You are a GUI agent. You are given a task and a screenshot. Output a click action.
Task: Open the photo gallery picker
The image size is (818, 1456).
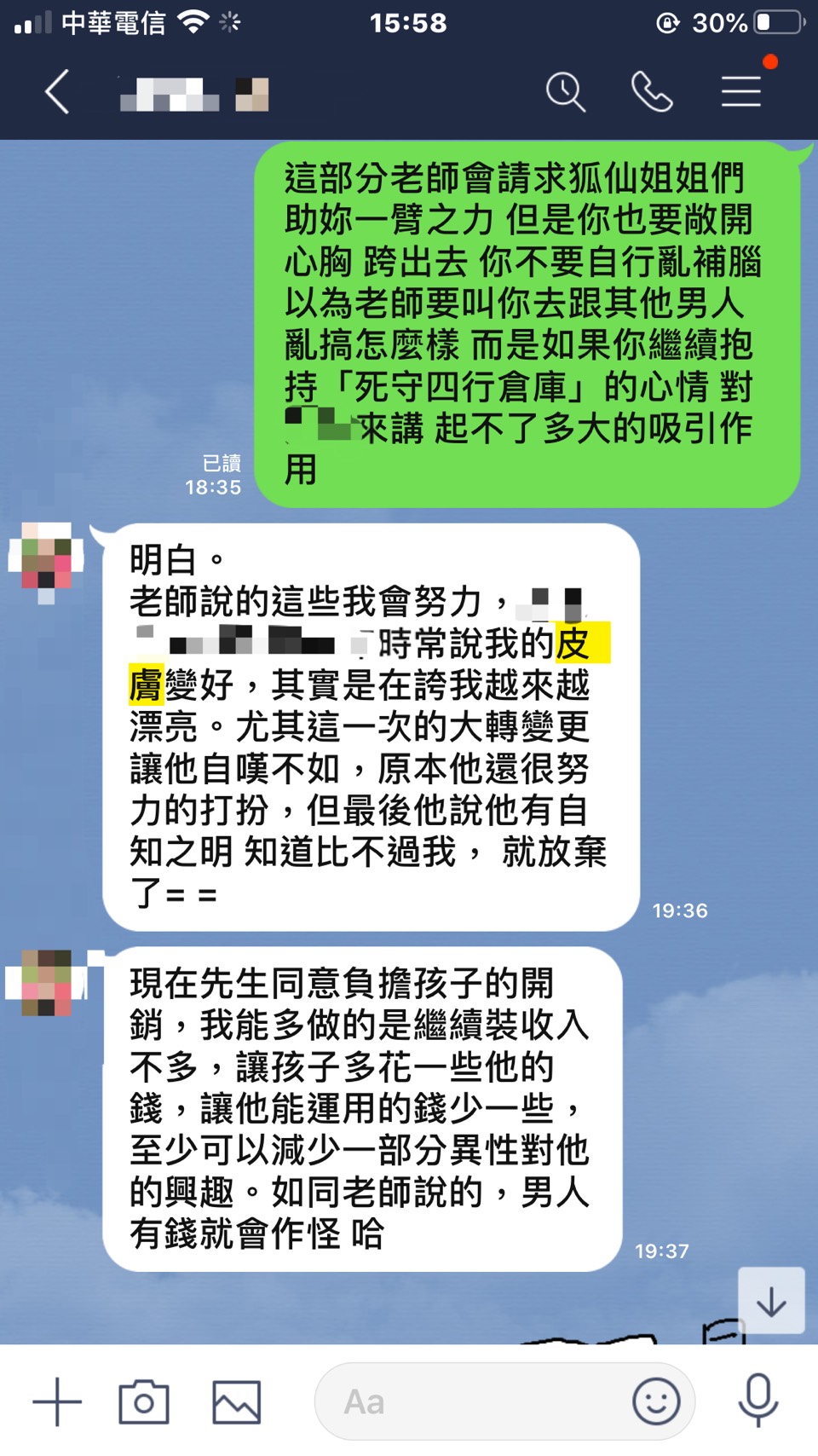point(236,1401)
